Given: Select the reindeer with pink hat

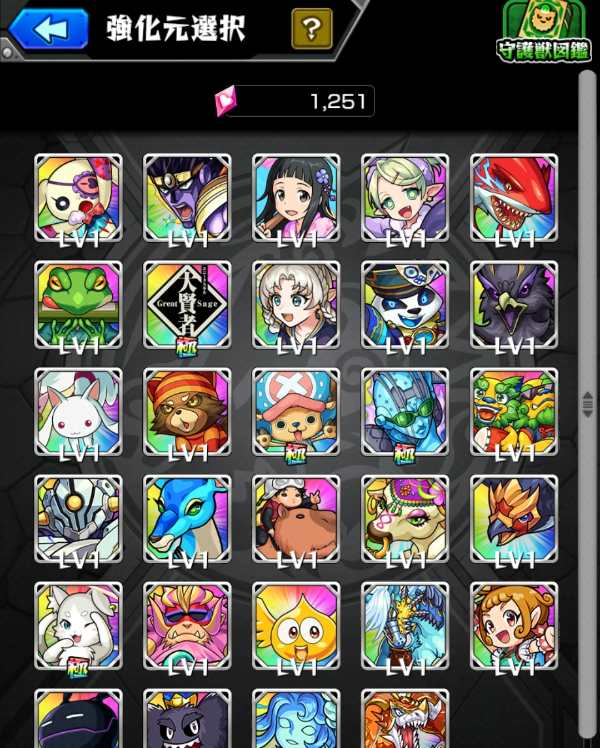Looking at the screenshot, I should (296, 412).
